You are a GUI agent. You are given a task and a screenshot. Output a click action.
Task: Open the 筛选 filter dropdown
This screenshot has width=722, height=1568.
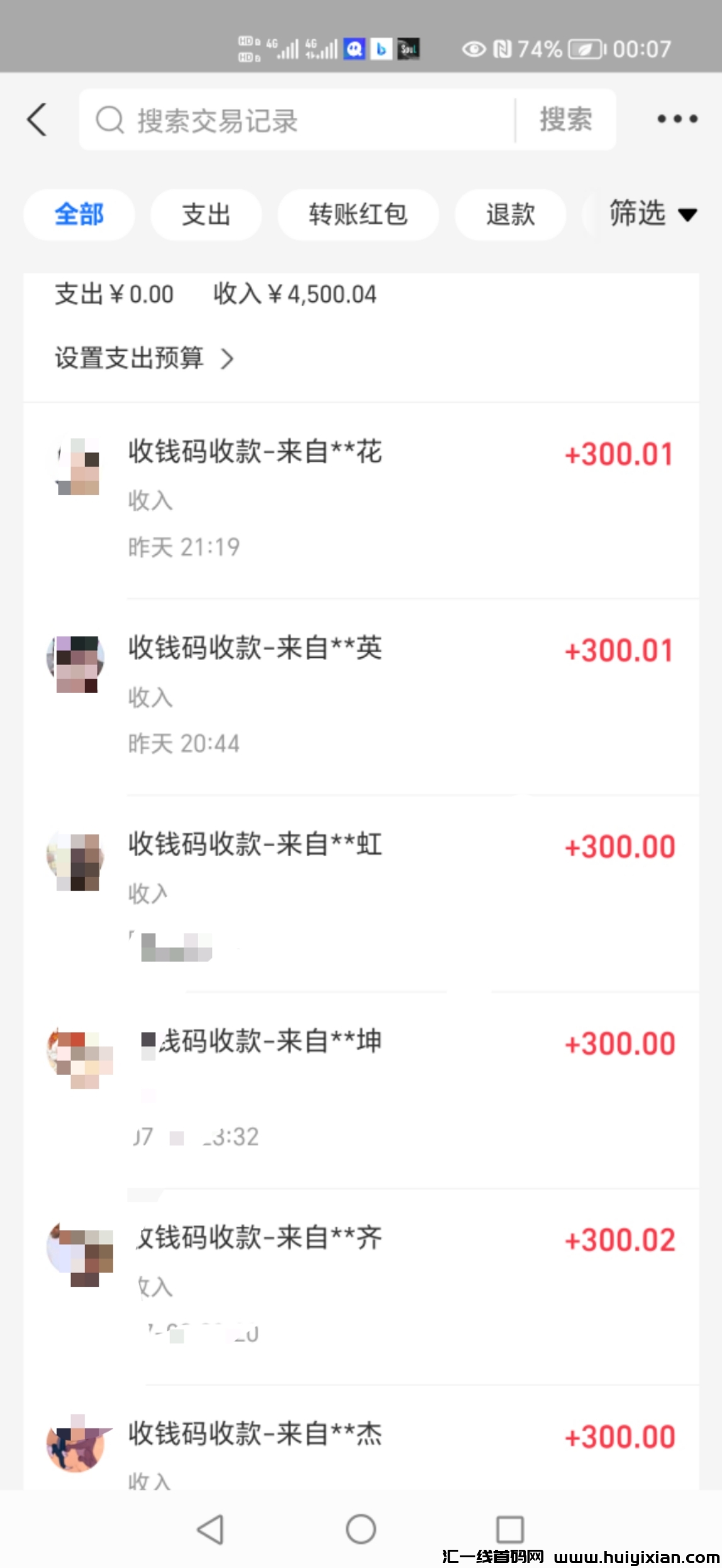[652, 215]
